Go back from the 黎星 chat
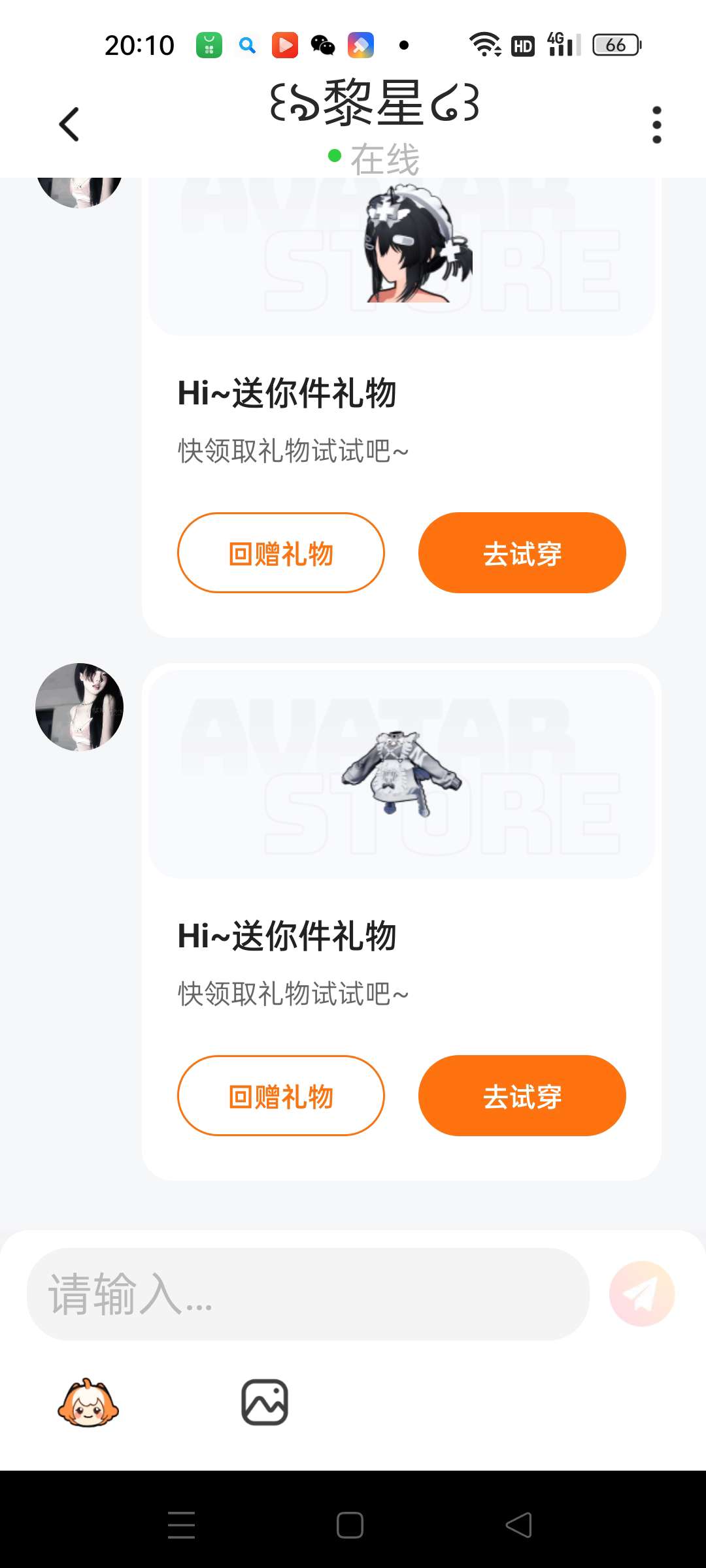706x1568 pixels. tap(69, 124)
